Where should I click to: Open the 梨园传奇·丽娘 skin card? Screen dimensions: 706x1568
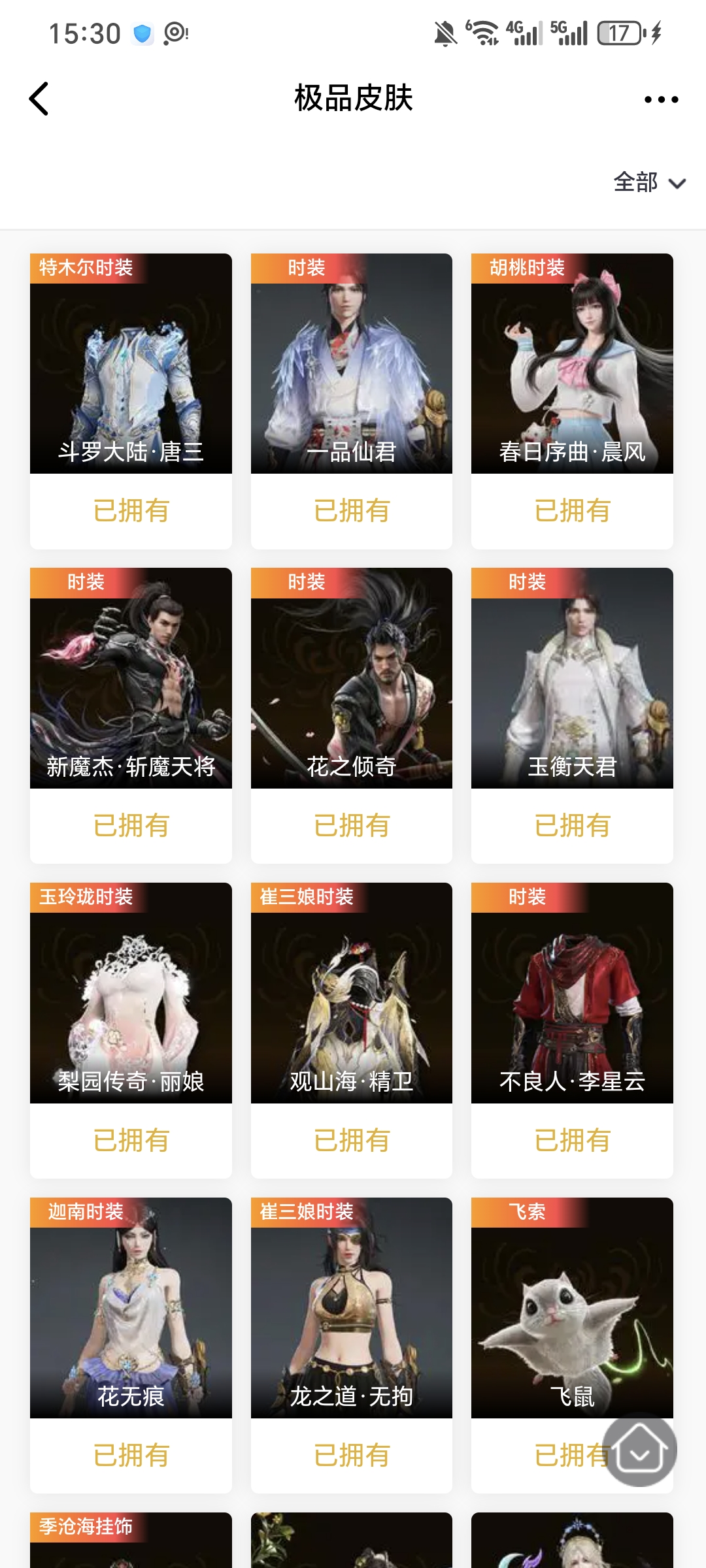point(131,993)
